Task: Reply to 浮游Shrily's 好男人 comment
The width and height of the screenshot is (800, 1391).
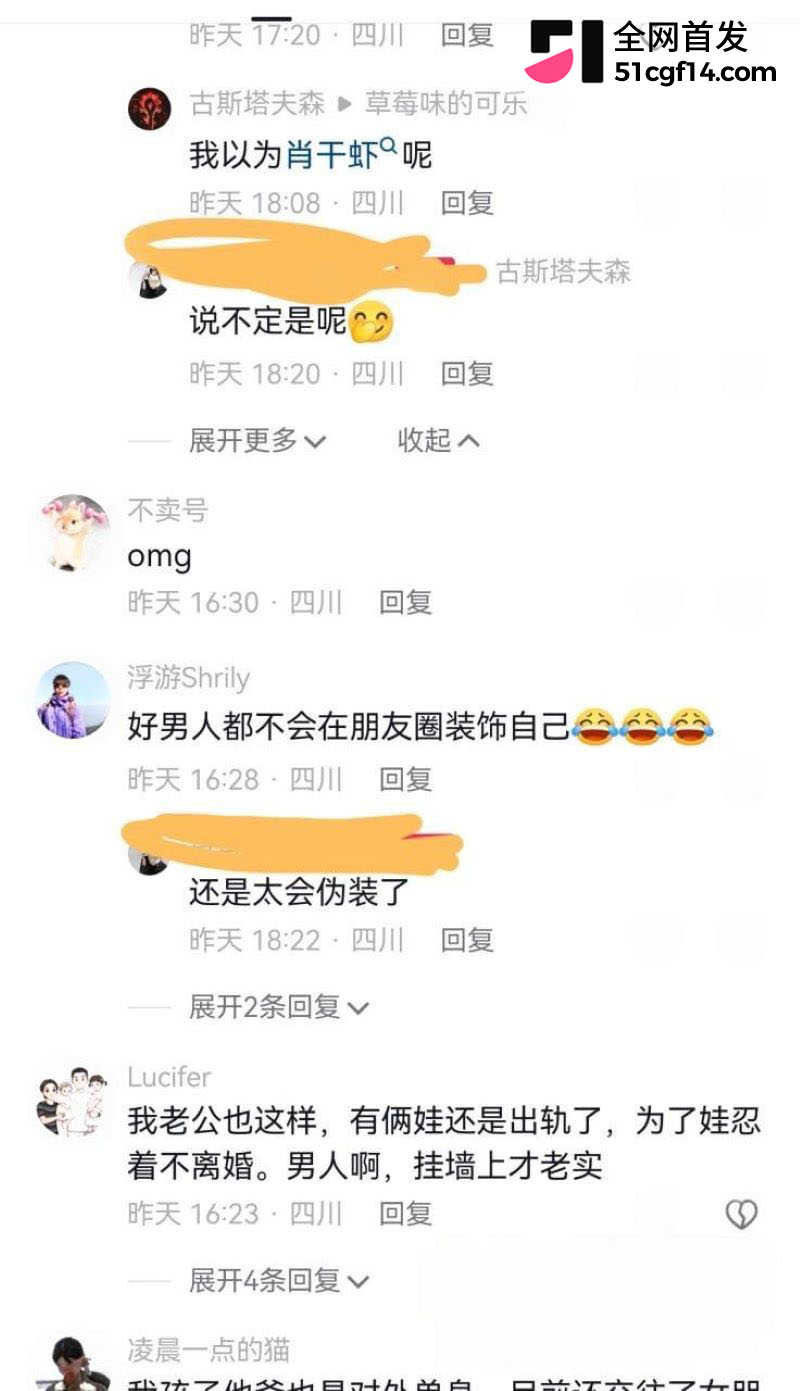Action: [x=405, y=779]
